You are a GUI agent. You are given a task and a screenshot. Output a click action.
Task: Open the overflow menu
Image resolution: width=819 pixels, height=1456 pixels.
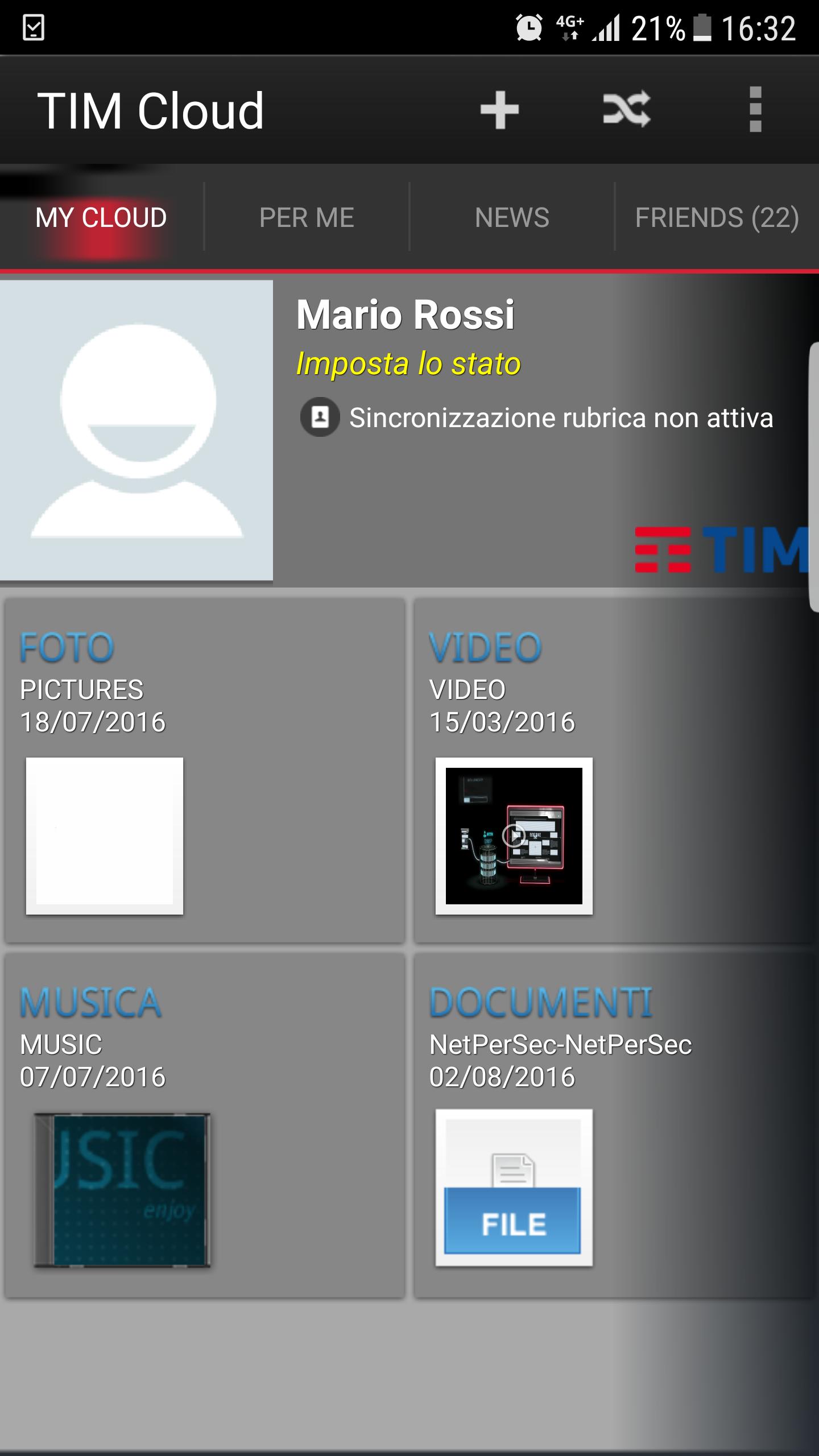coord(755,110)
